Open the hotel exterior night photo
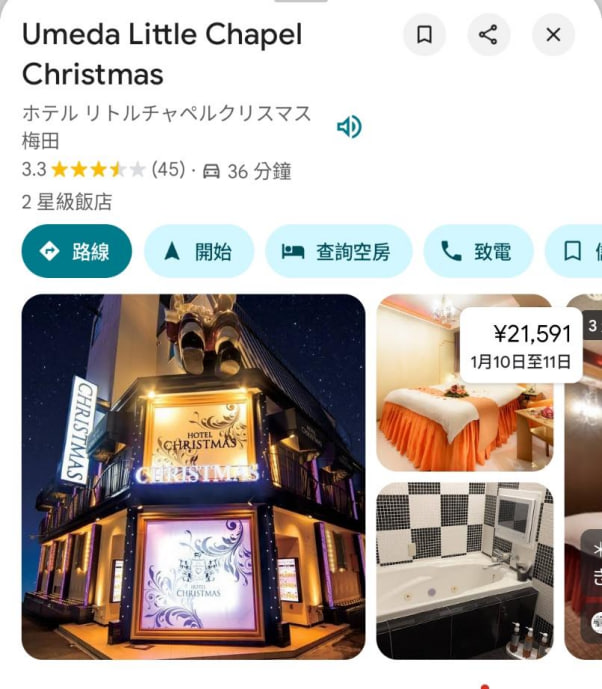 [193, 476]
